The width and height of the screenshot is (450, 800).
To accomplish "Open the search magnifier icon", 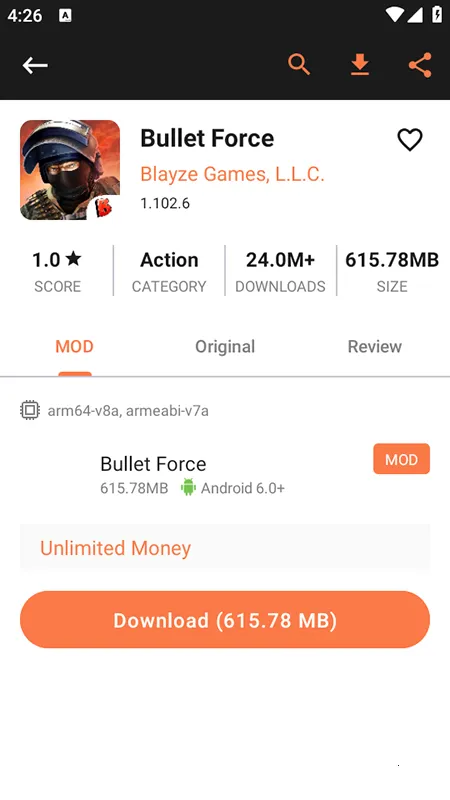I will coord(299,65).
